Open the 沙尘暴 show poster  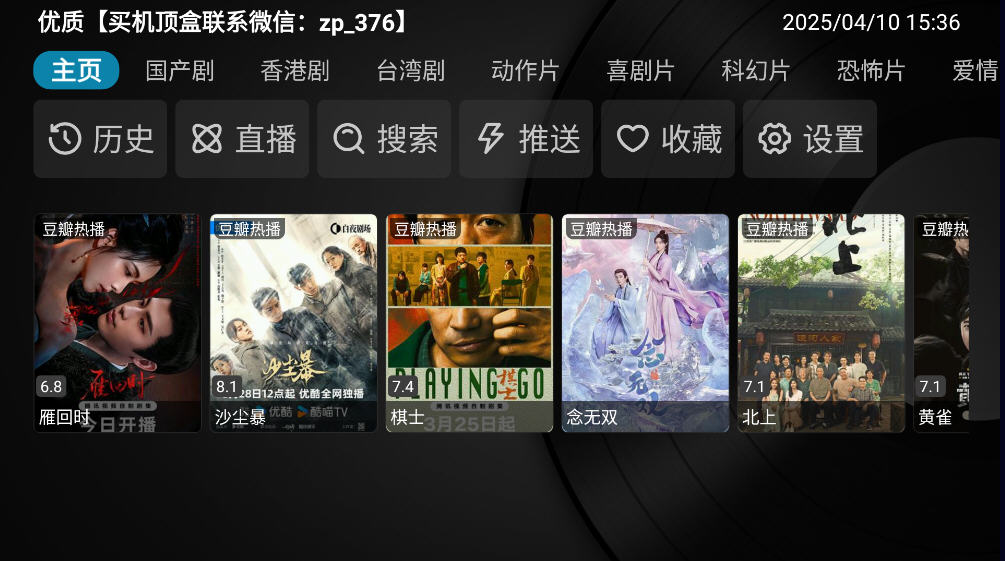[293, 322]
